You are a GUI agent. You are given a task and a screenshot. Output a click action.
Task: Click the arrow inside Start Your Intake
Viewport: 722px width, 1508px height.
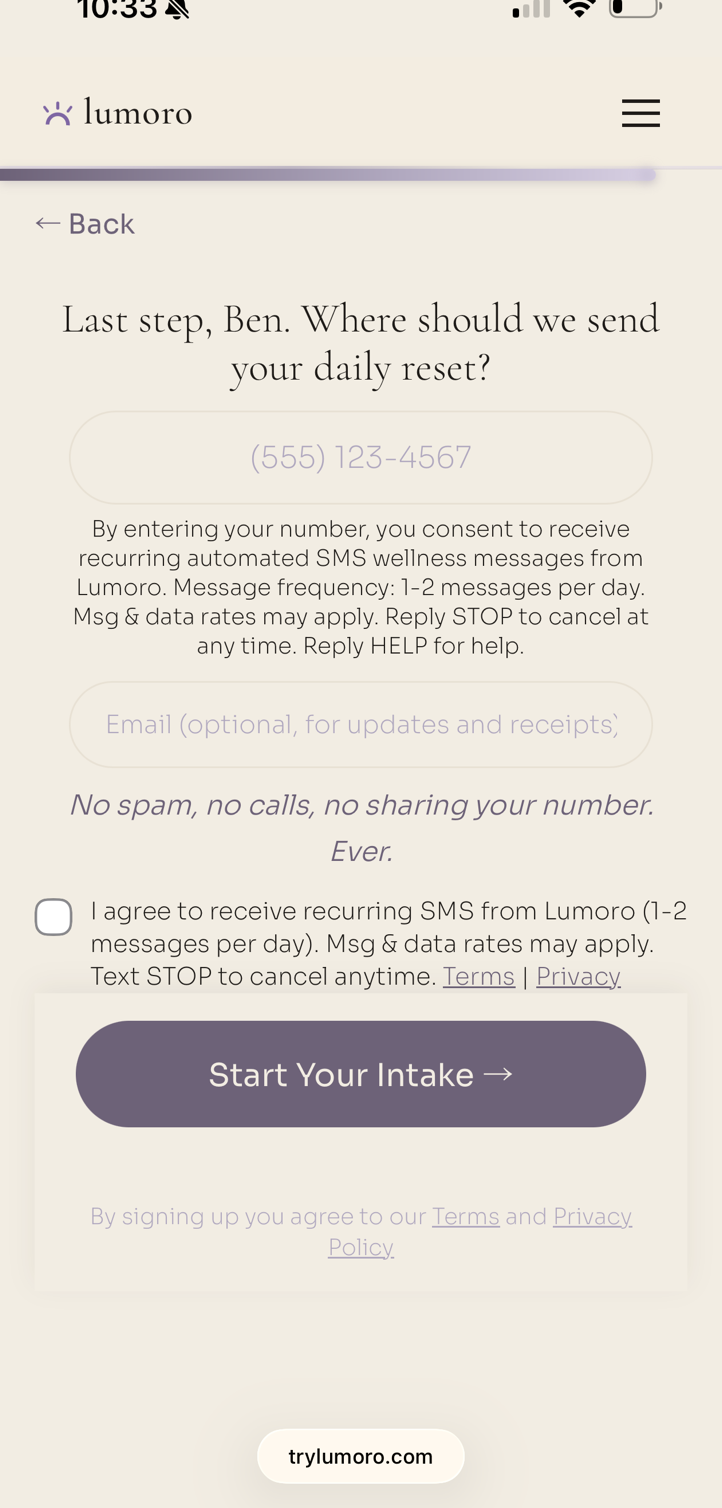(497, 1073)
